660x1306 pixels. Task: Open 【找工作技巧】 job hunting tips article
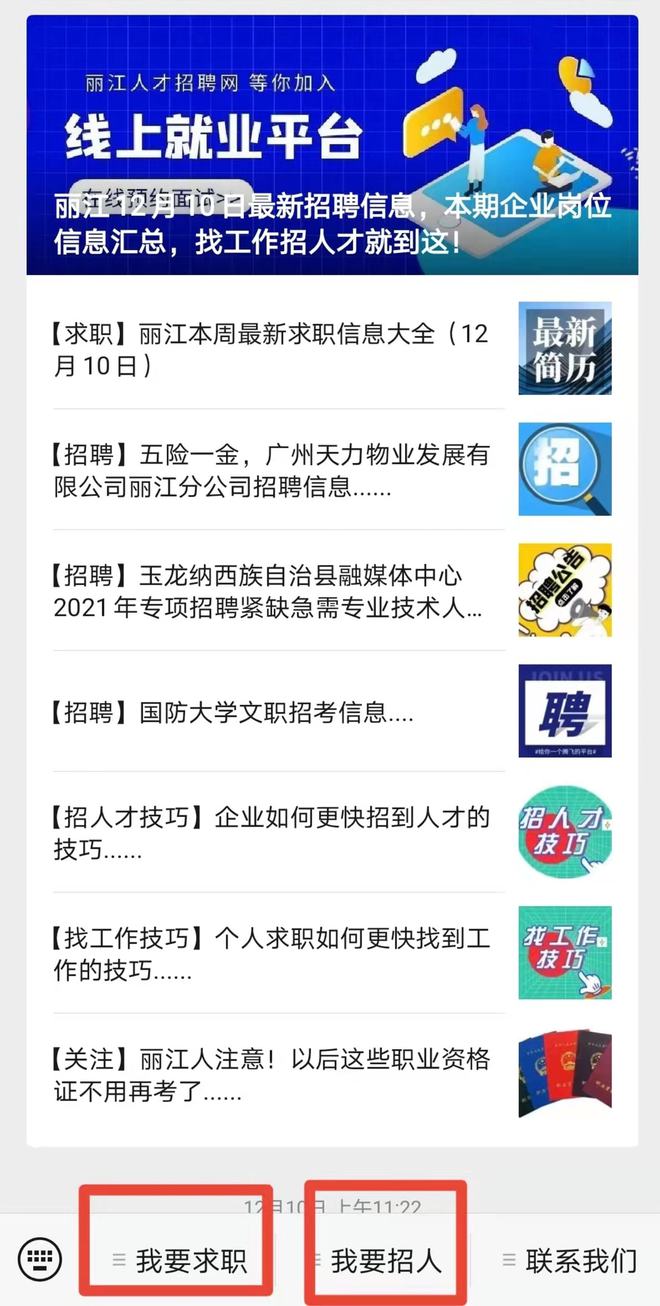click(332, 954)
